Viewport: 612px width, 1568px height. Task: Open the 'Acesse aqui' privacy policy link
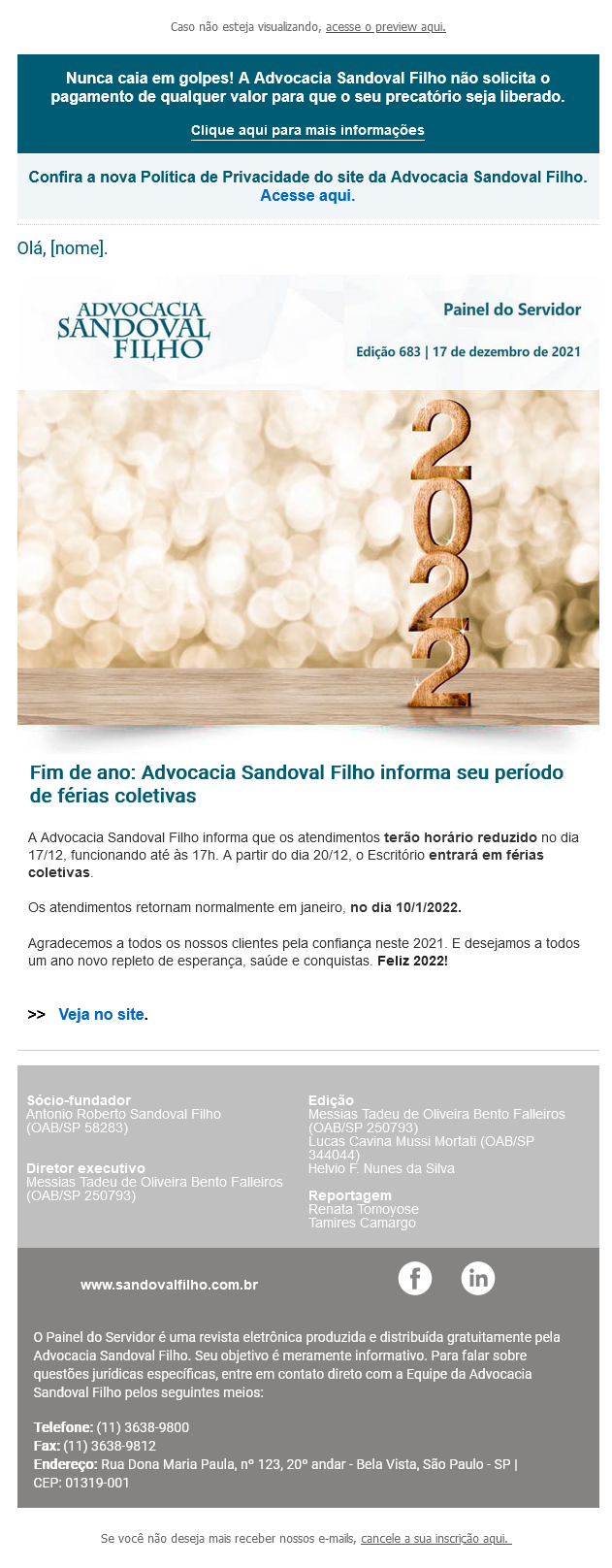tap(307, 196)
